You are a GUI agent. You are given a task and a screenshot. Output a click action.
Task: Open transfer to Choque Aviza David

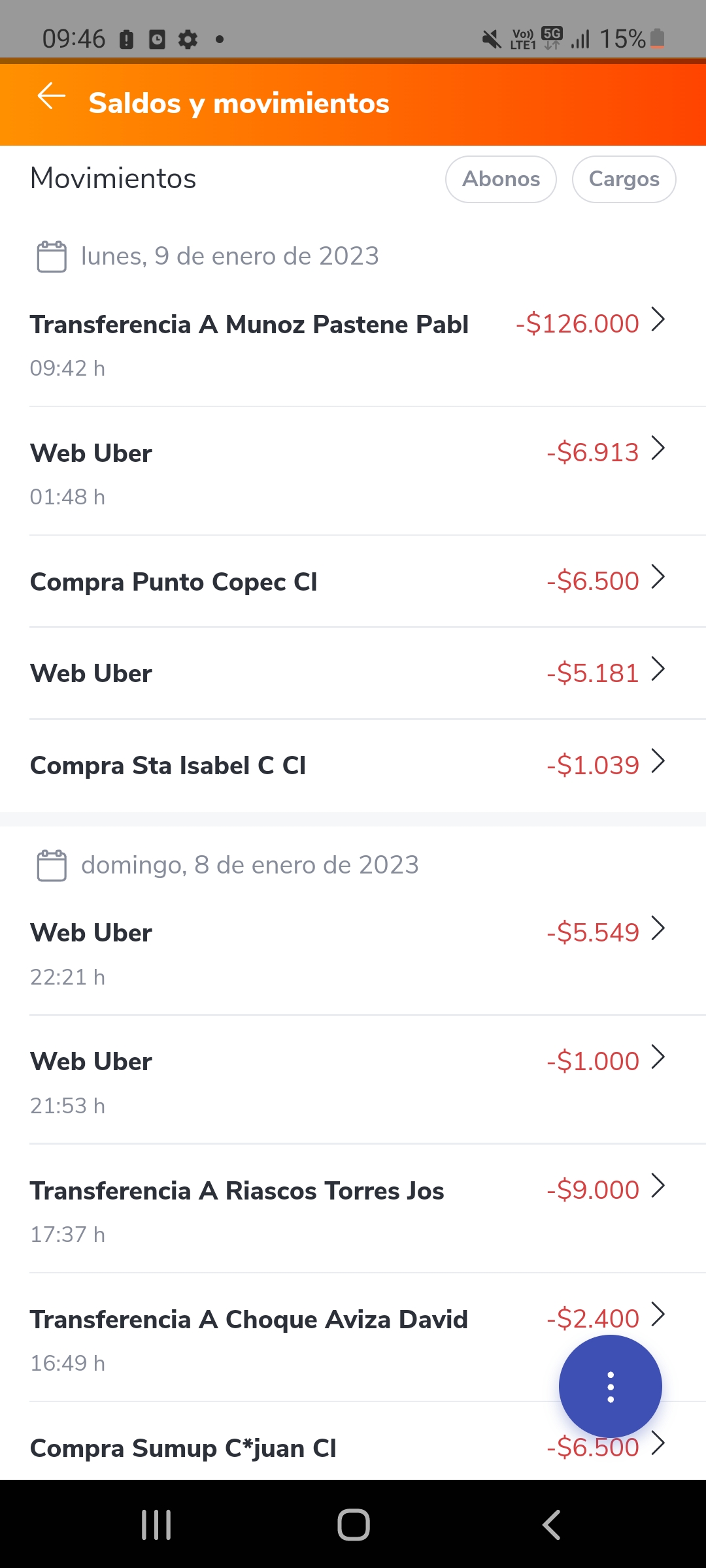coord(353,1338)
